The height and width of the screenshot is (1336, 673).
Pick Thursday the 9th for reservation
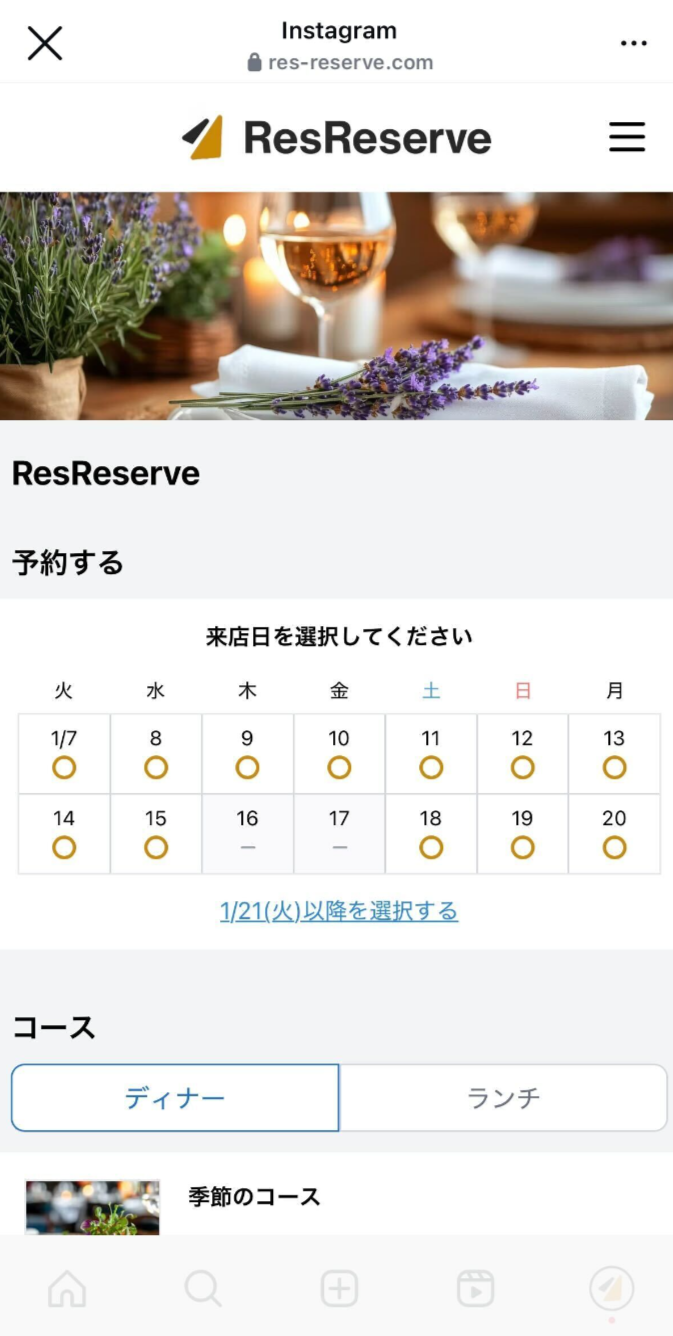[x=247, y=754]
